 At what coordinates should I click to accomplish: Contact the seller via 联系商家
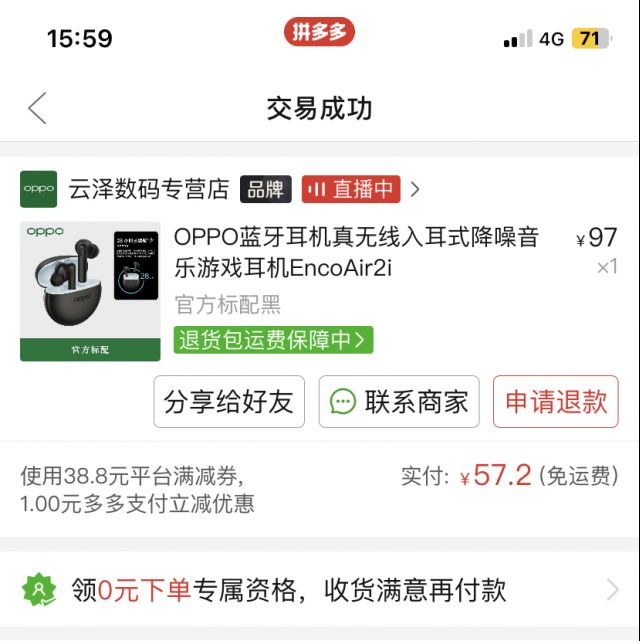(399, 402)
